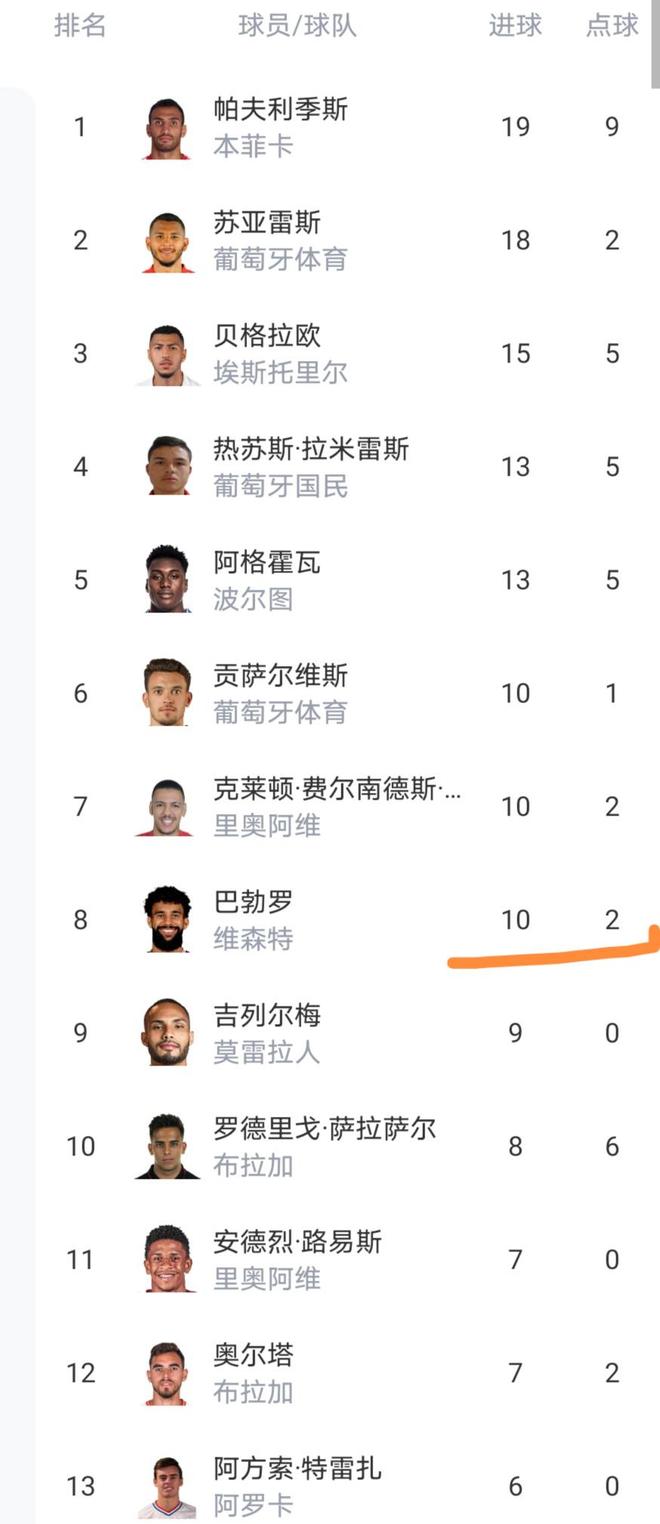Open 阿方索·特雷扎 of 阿罗卡
This screenshot has width=660, height=1524.
[297, 1485]
